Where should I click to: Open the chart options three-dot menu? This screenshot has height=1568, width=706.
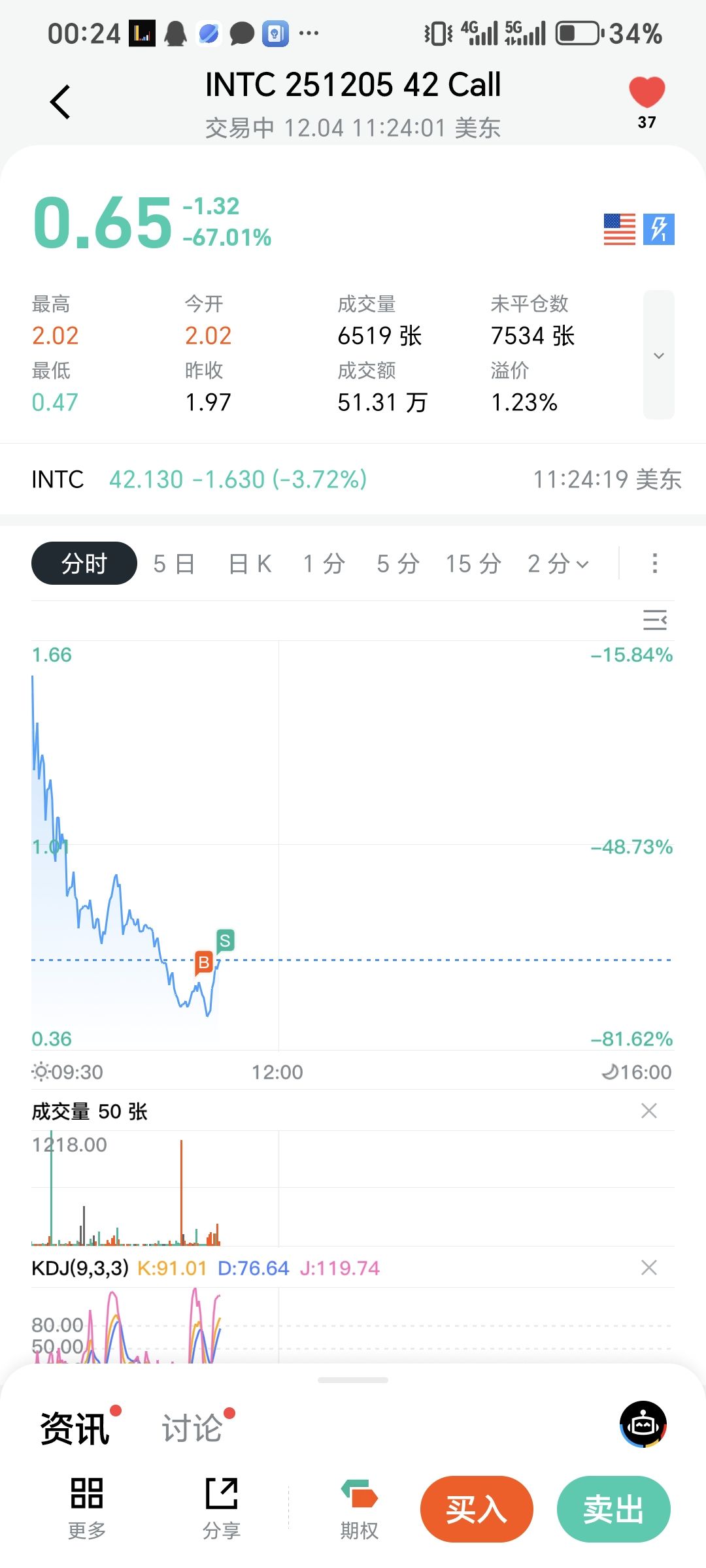(x=654, y=563)
